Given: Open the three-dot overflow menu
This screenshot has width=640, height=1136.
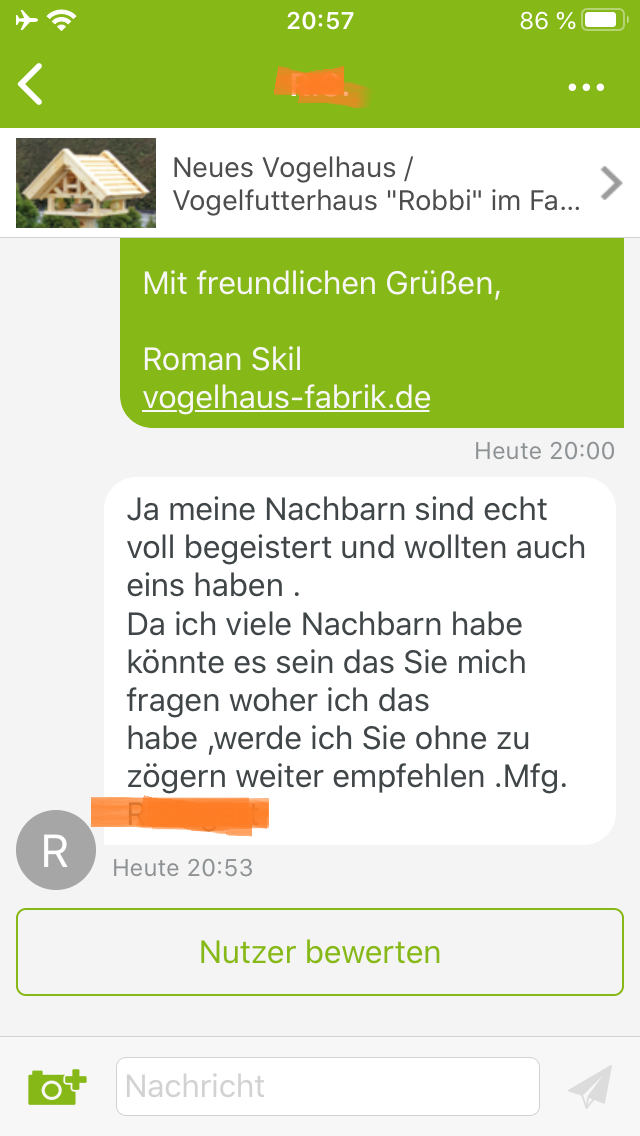Looking at the screenshot, I should pyautogui.click(x=586, y=87).
